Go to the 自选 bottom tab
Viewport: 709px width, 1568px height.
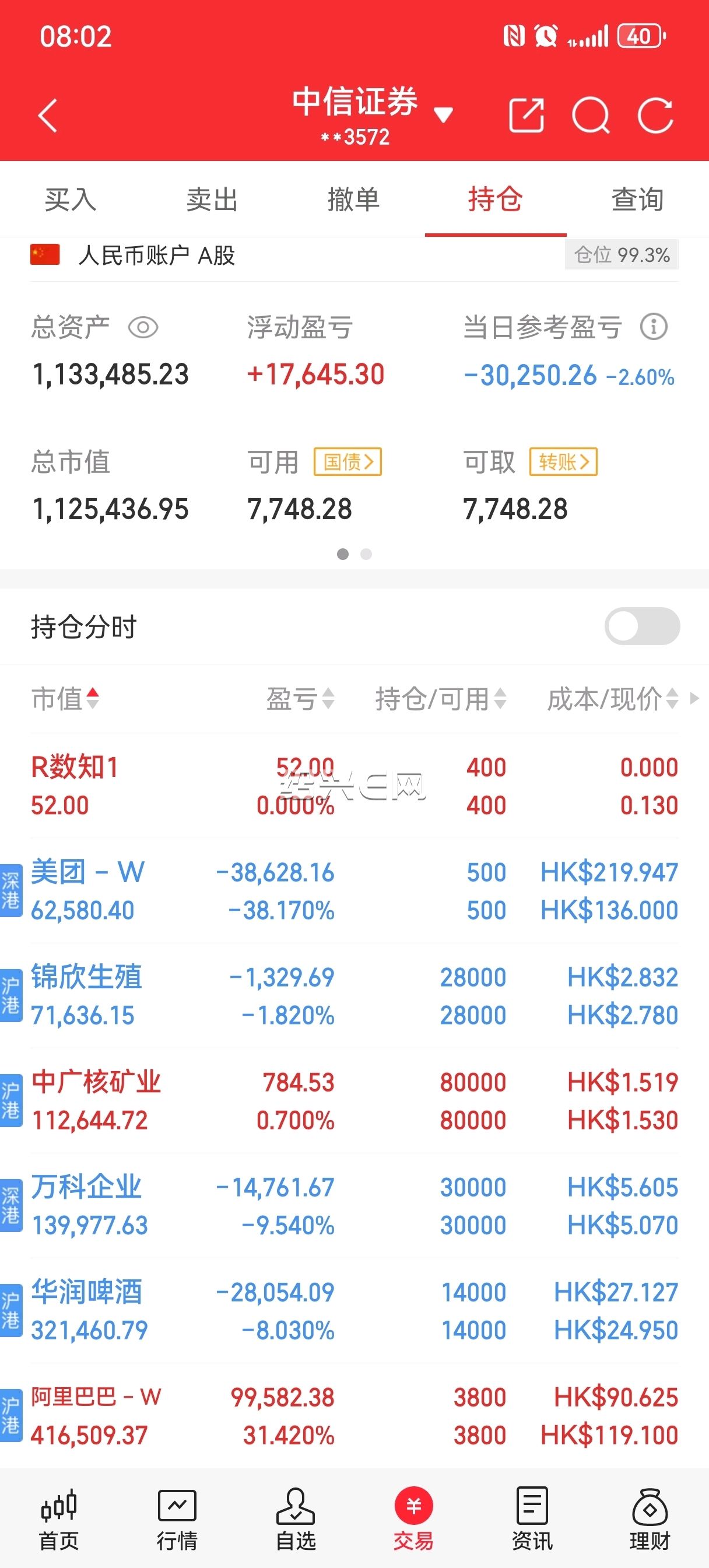(296, 1520)
